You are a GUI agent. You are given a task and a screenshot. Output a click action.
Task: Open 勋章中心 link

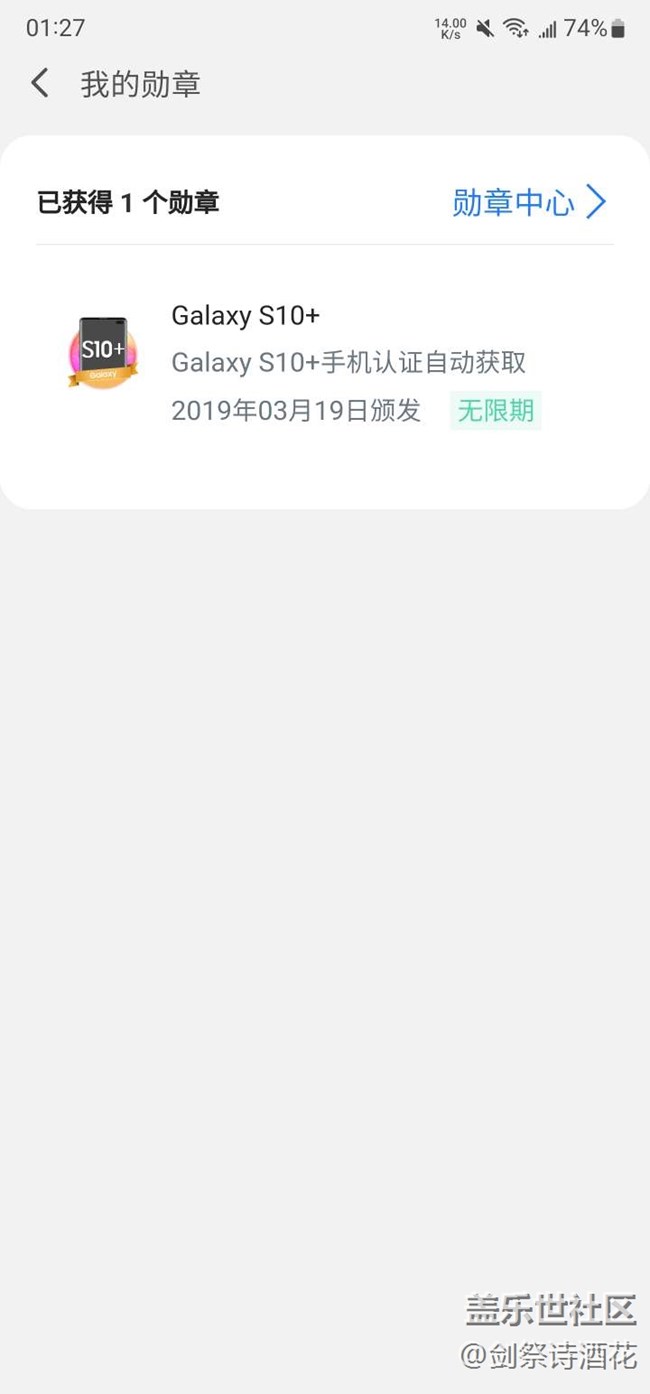tap(528, 202)
